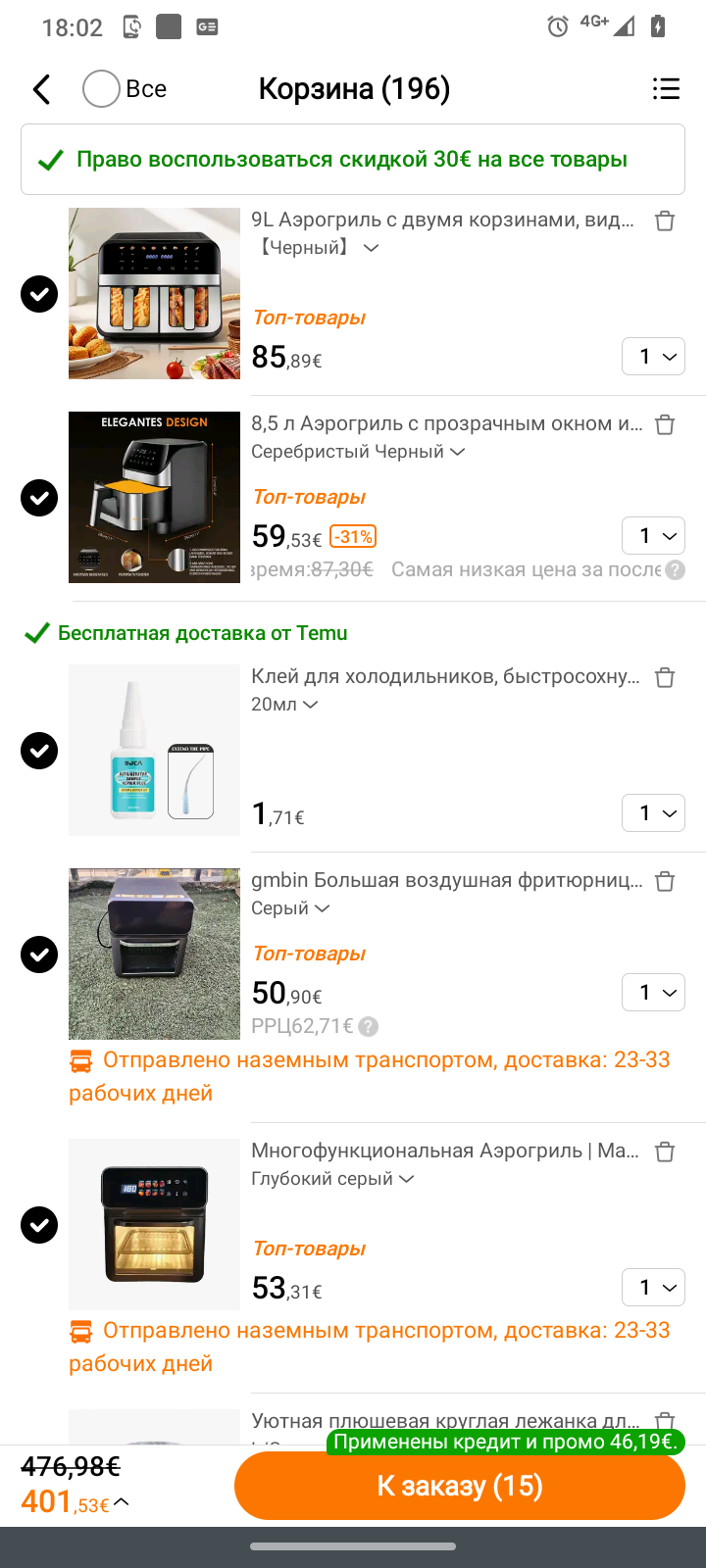Delete the Клей для холодильников item
This screenshot has width=706, height=1568.
click(x=665, y=677)
